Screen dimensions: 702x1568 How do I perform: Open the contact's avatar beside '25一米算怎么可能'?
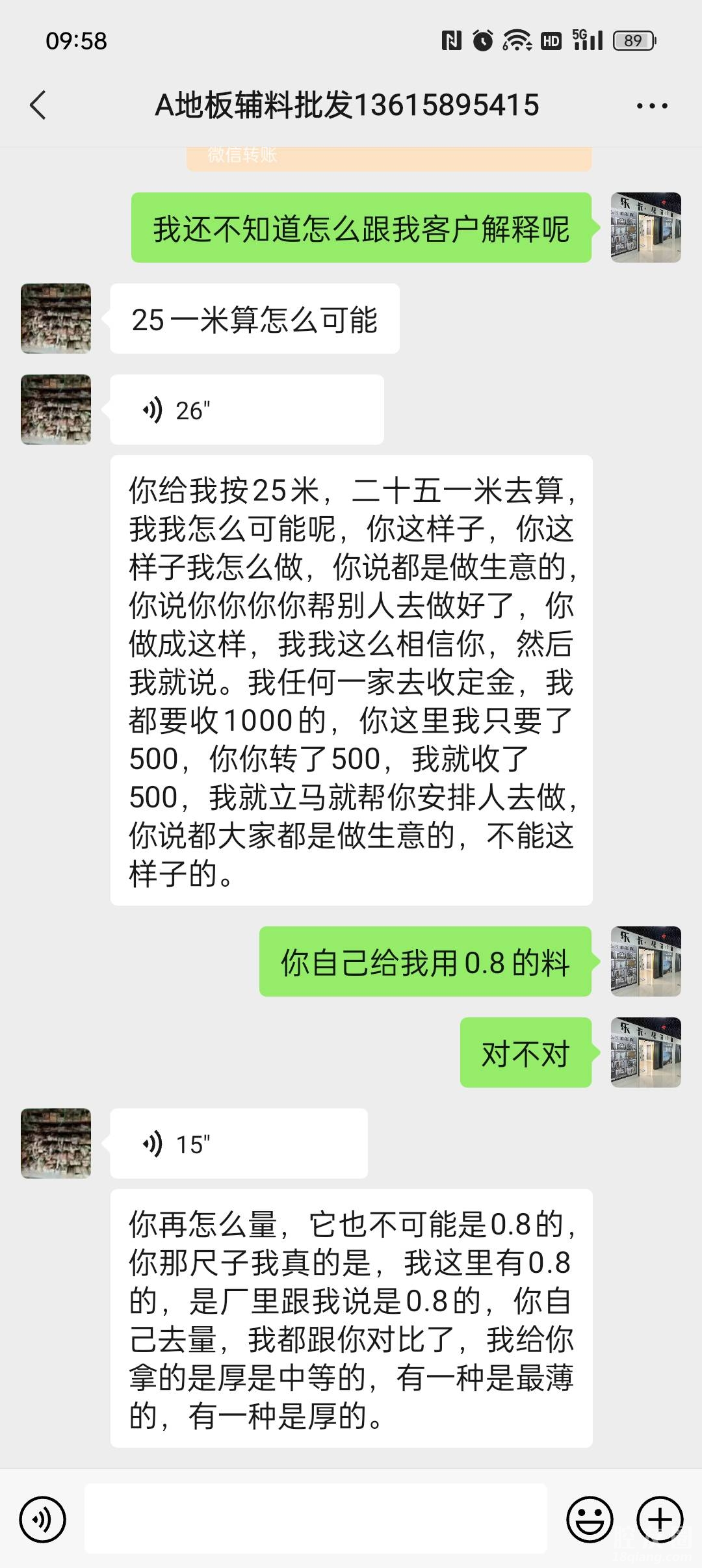coord(56,319)
